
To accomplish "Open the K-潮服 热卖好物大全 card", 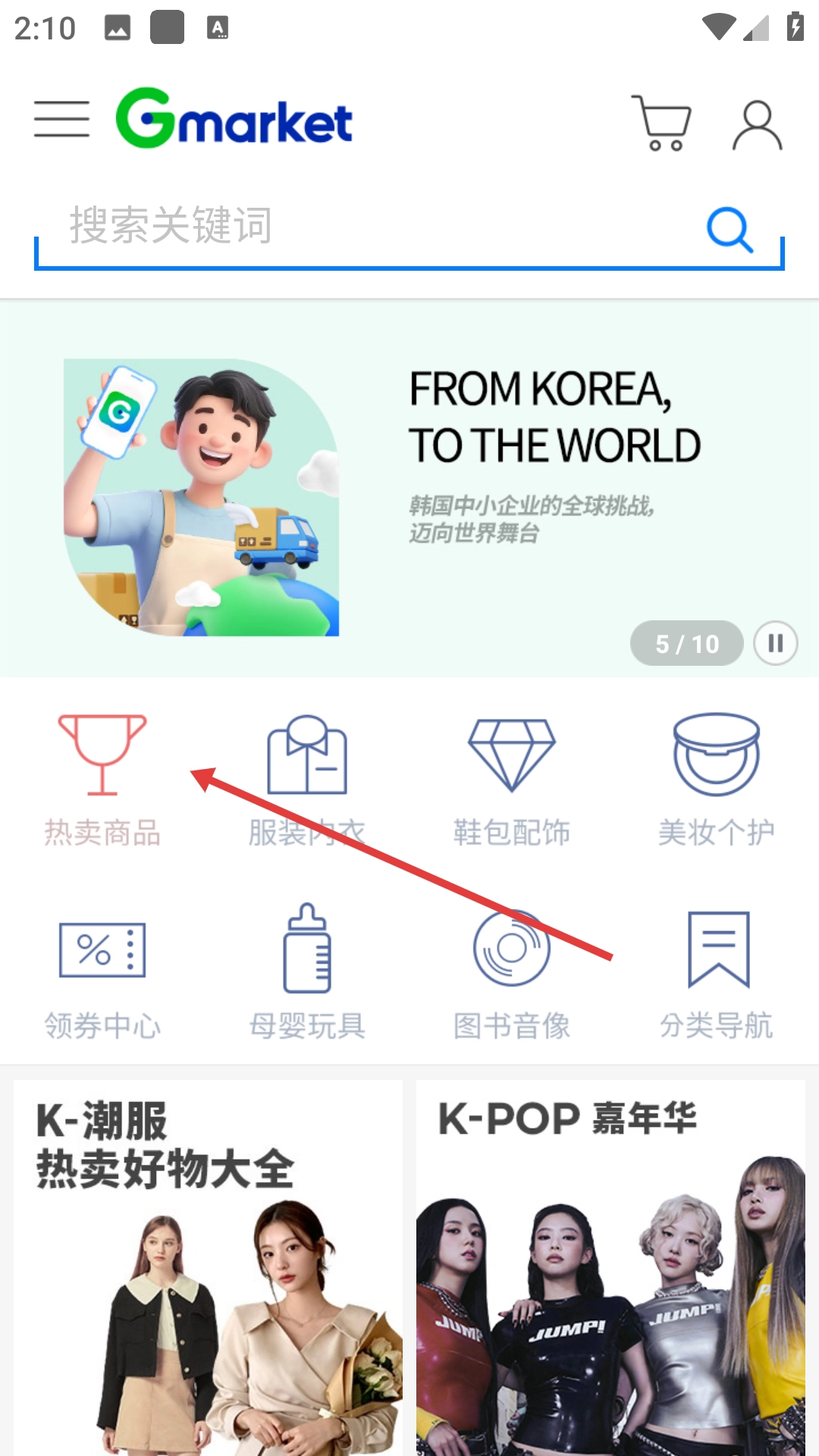I will tap(208, 1266).
